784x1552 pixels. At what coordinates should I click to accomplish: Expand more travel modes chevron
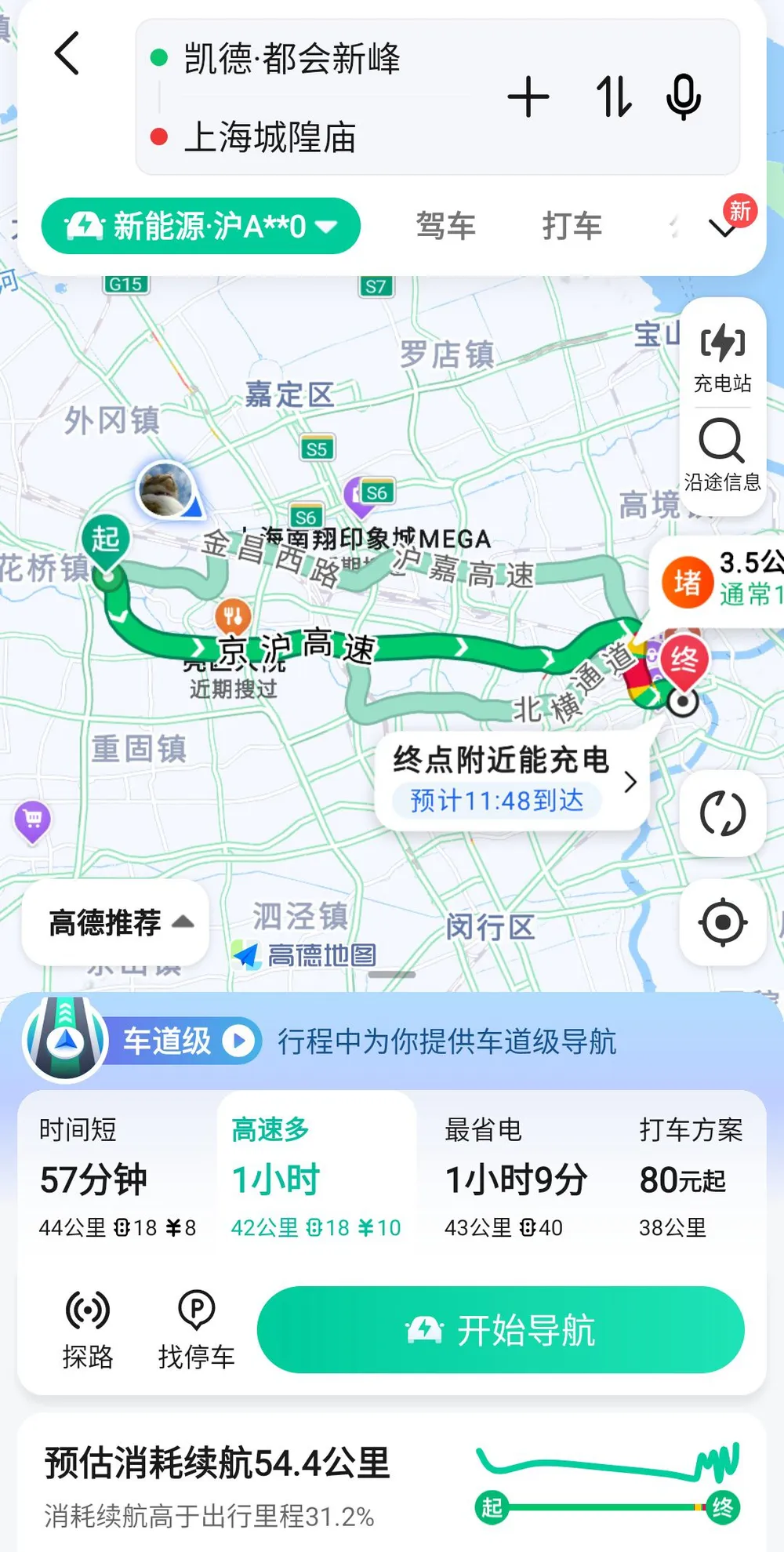click(x=722, y=227)
